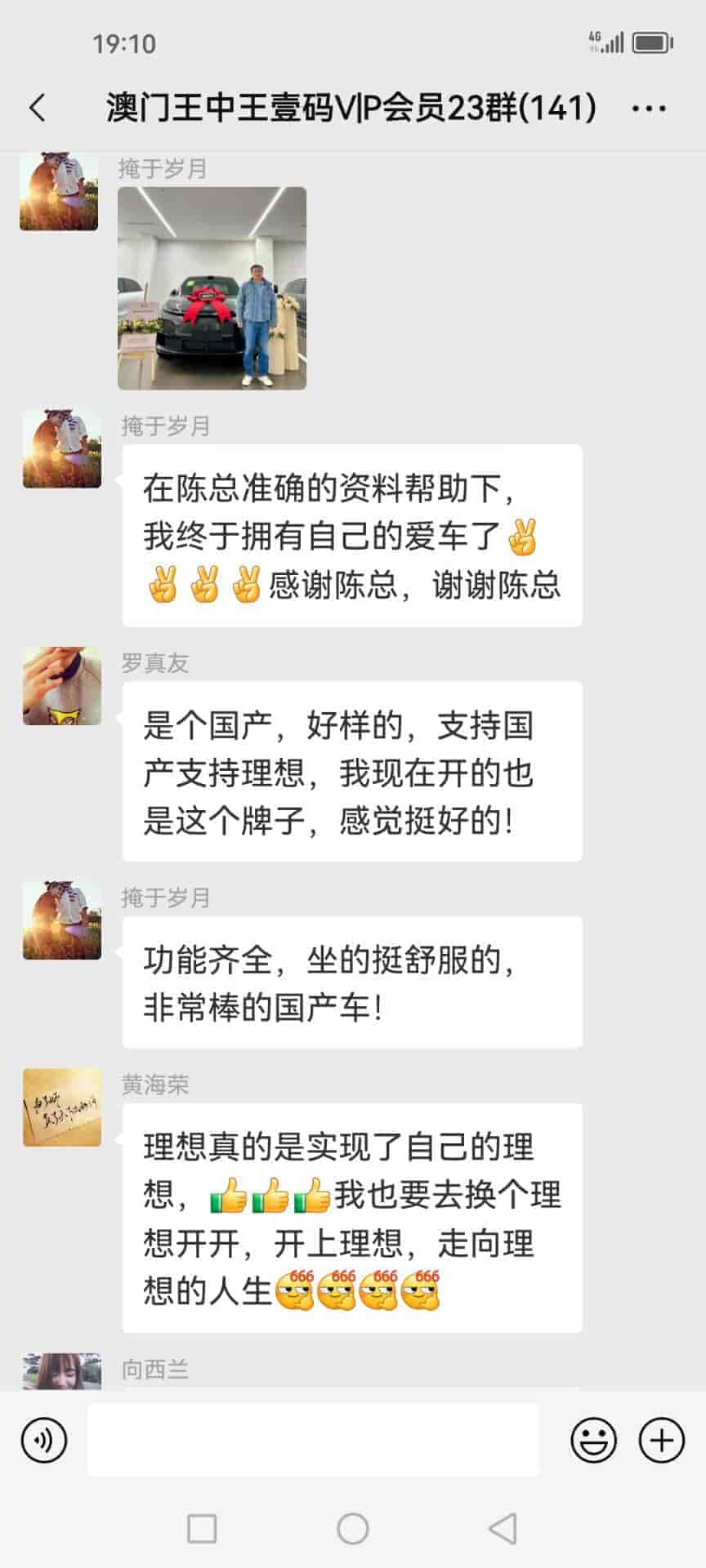This screenshot has width=706, height=1568.
Task: Open the plus attachments panel
Action: pos(661,1440)
